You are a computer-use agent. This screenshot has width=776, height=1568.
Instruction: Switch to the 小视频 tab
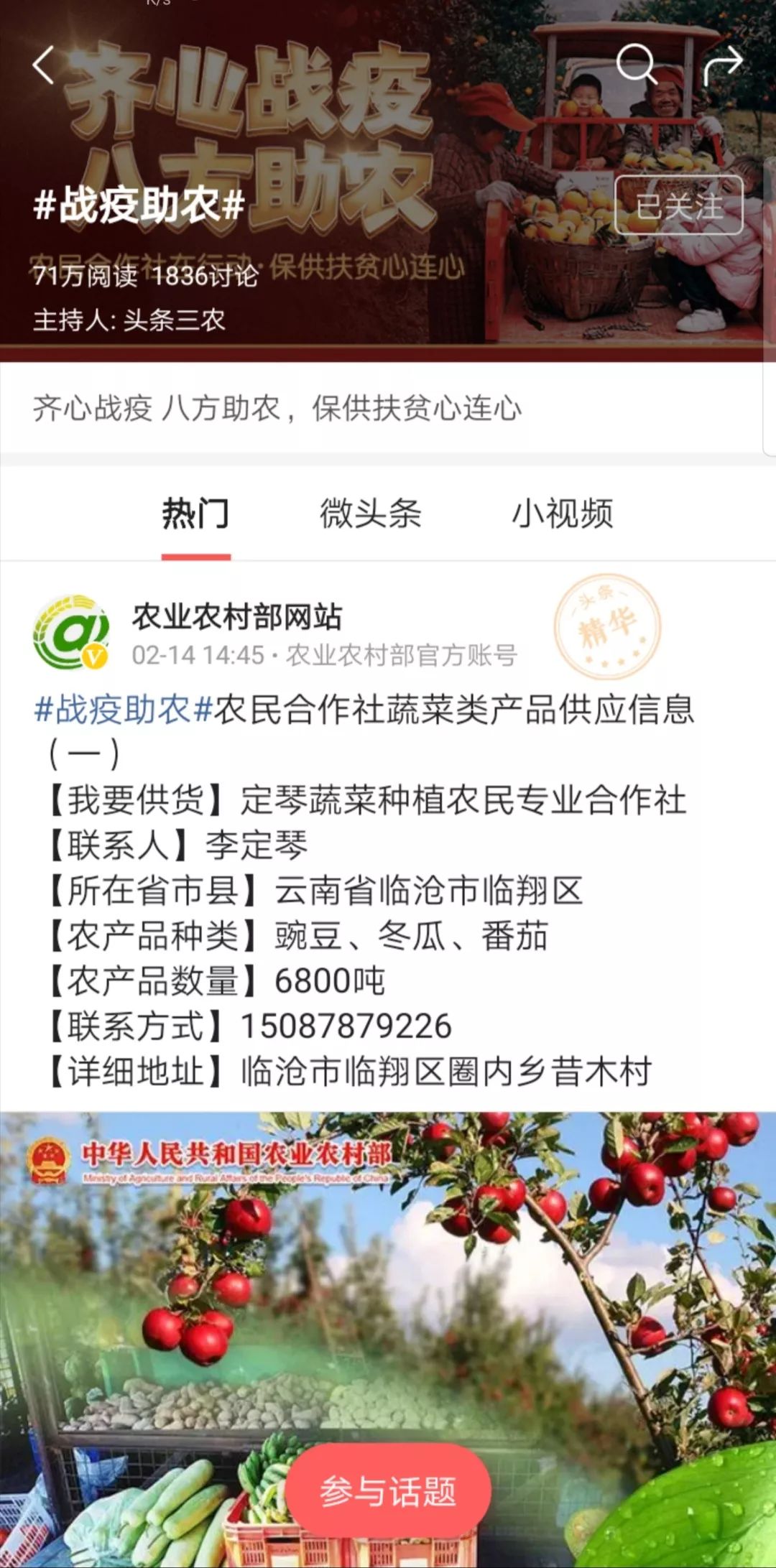562,514
